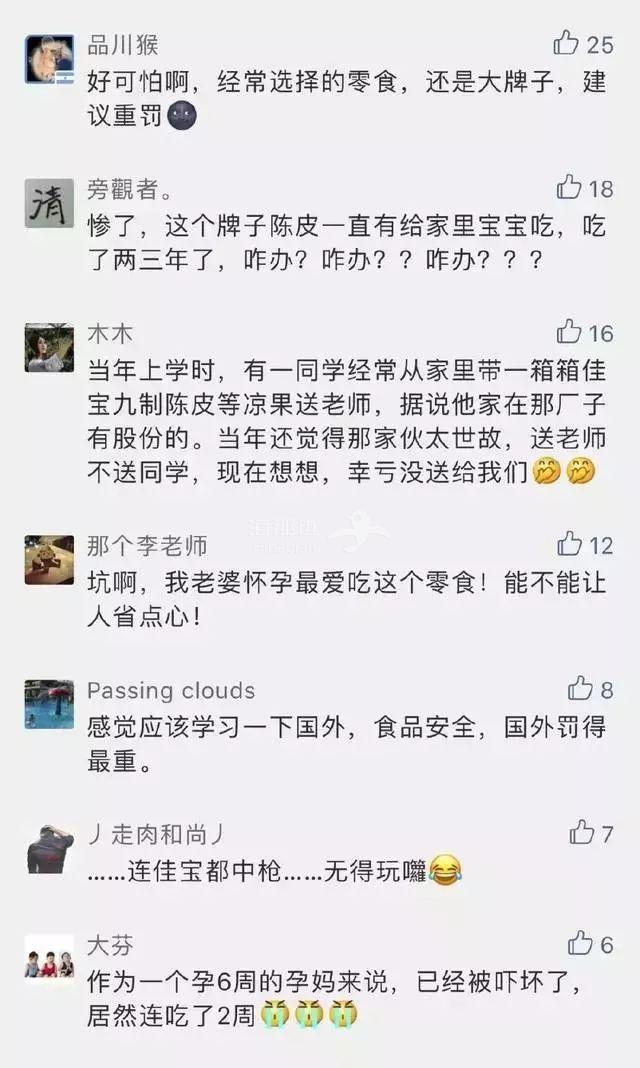Like 那个李老师's comment
Image resolution: width=640 pixels, height=1068 pixels.
pyautogui.click(x=569, y=543)
